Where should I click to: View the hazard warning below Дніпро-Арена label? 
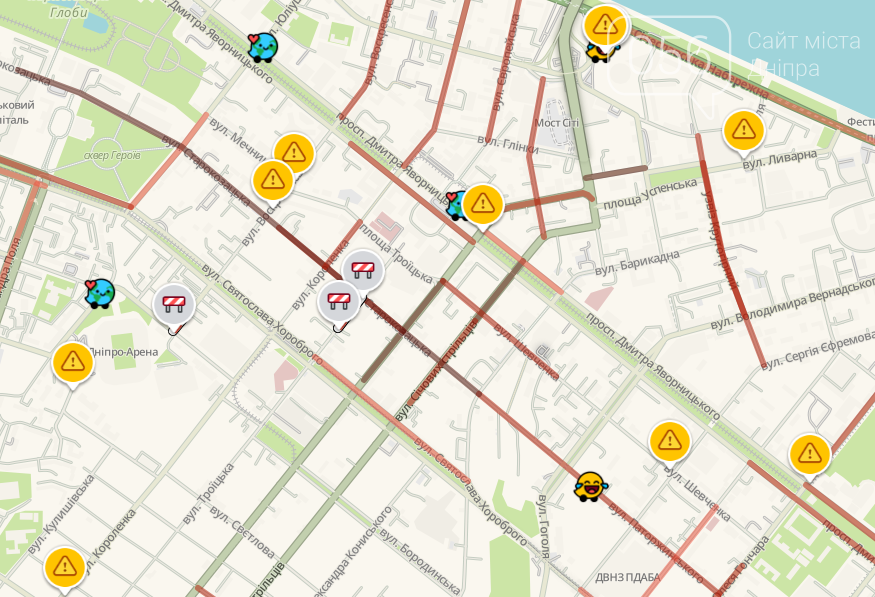coord(73,362)
